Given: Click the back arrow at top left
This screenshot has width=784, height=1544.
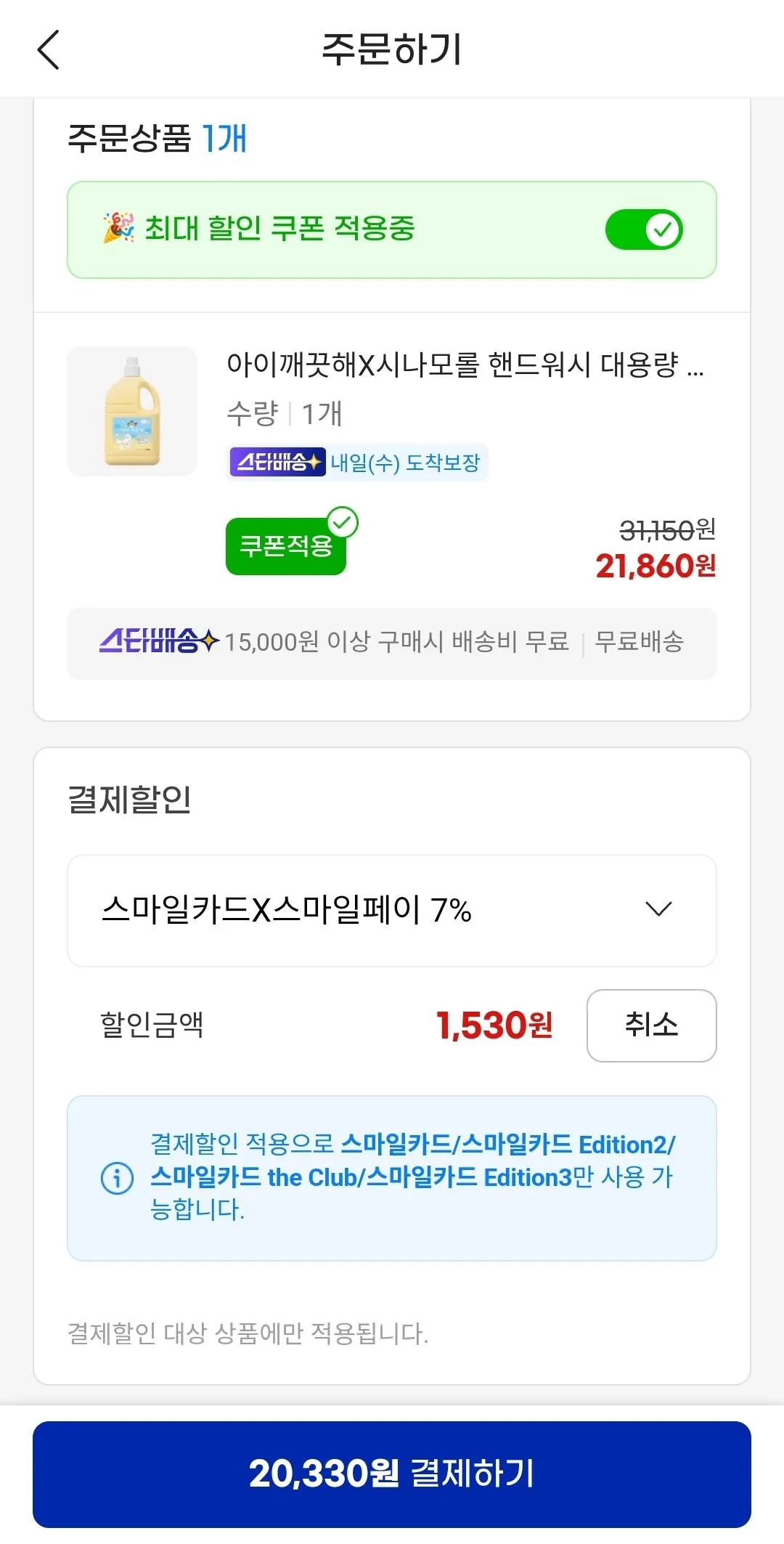Looking at the screenshot, I should pyautogui.click(x=48, y=51).
